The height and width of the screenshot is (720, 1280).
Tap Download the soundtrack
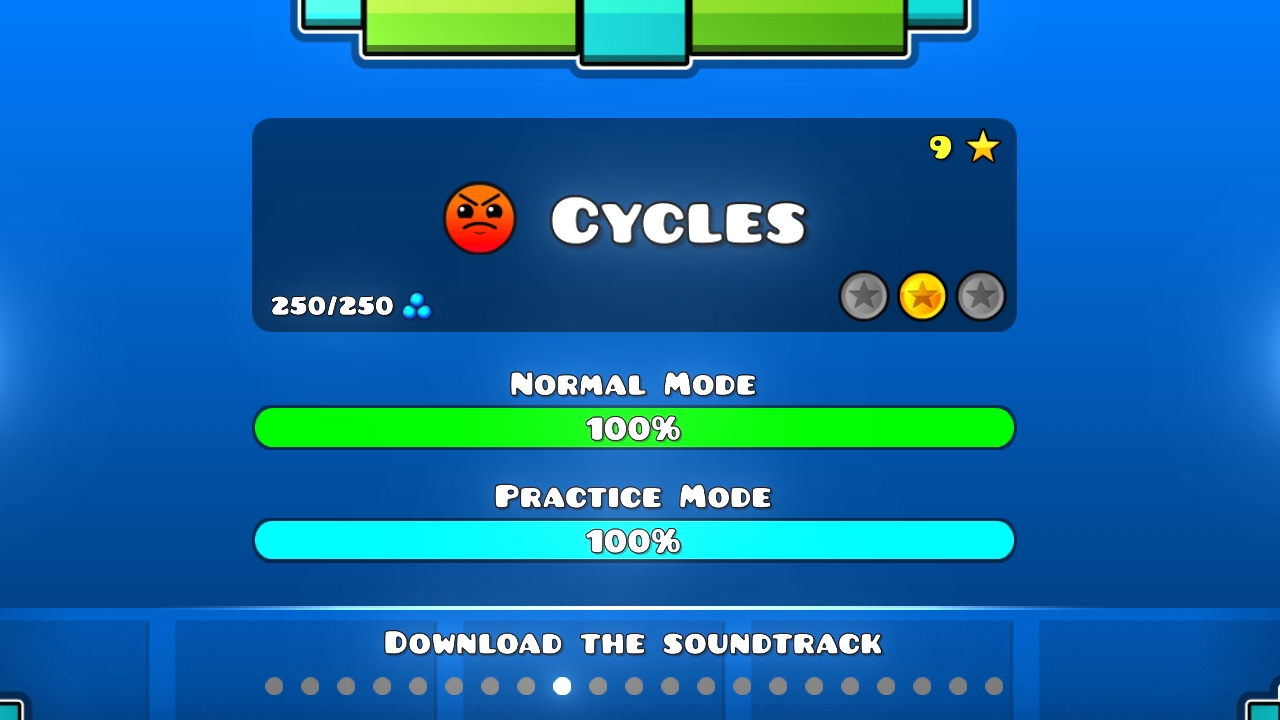[633, 643]
